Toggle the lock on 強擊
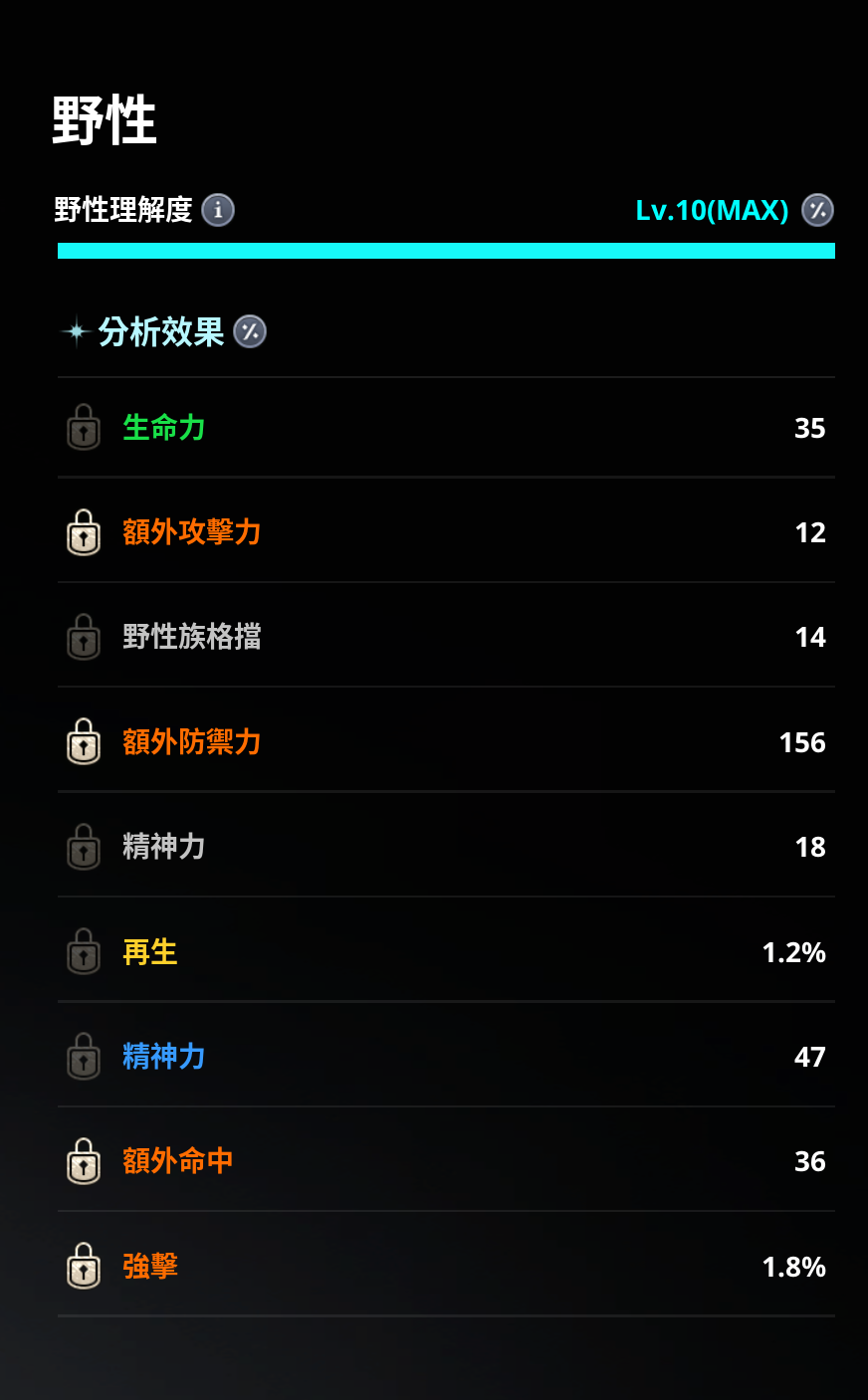Viewport: 868px width, 1400px height. click(84, 1267)
